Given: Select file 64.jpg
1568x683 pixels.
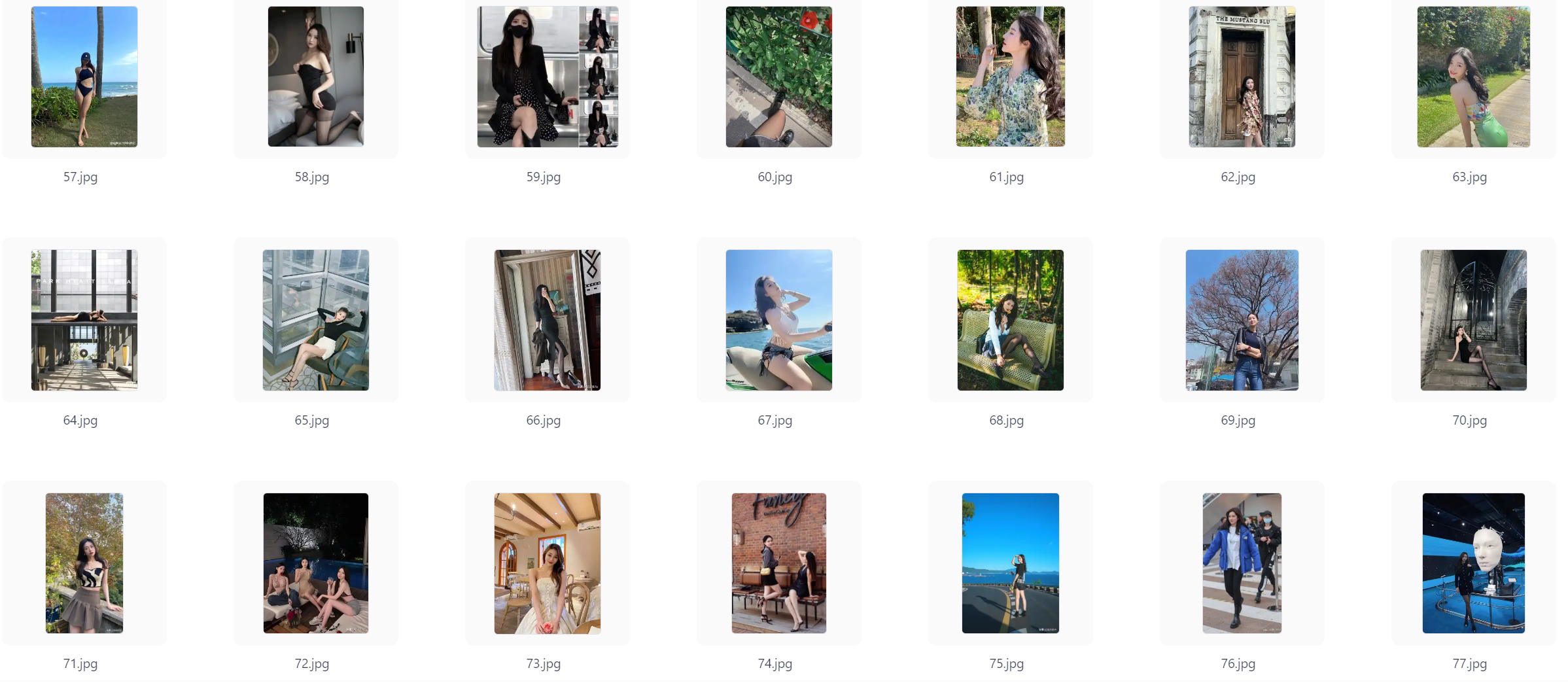Looking at the screenshot, I should click(84, 320).
